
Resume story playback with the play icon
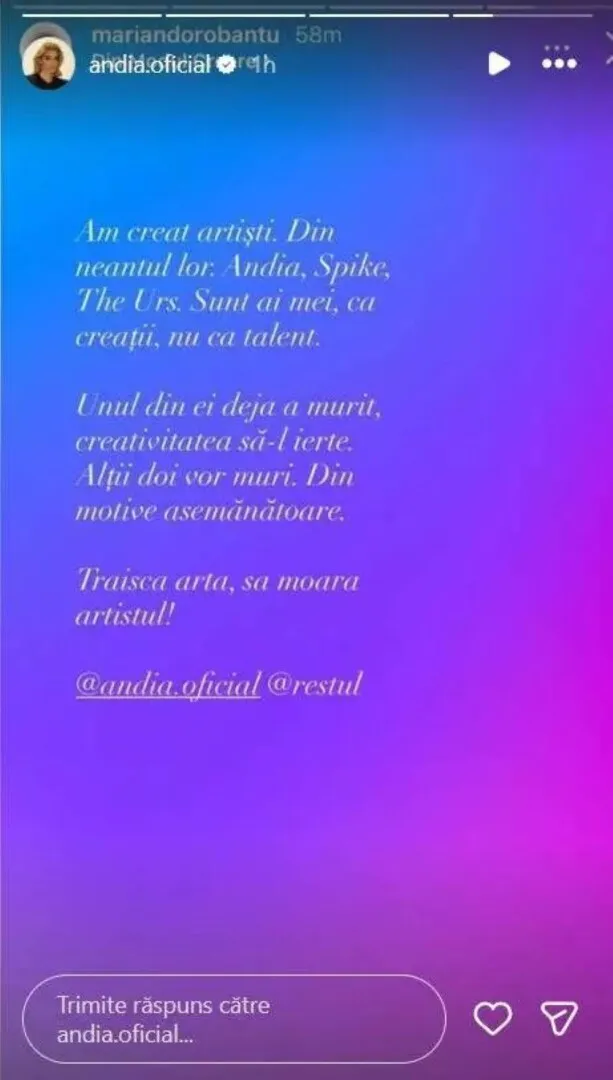(x=498, y=63)
